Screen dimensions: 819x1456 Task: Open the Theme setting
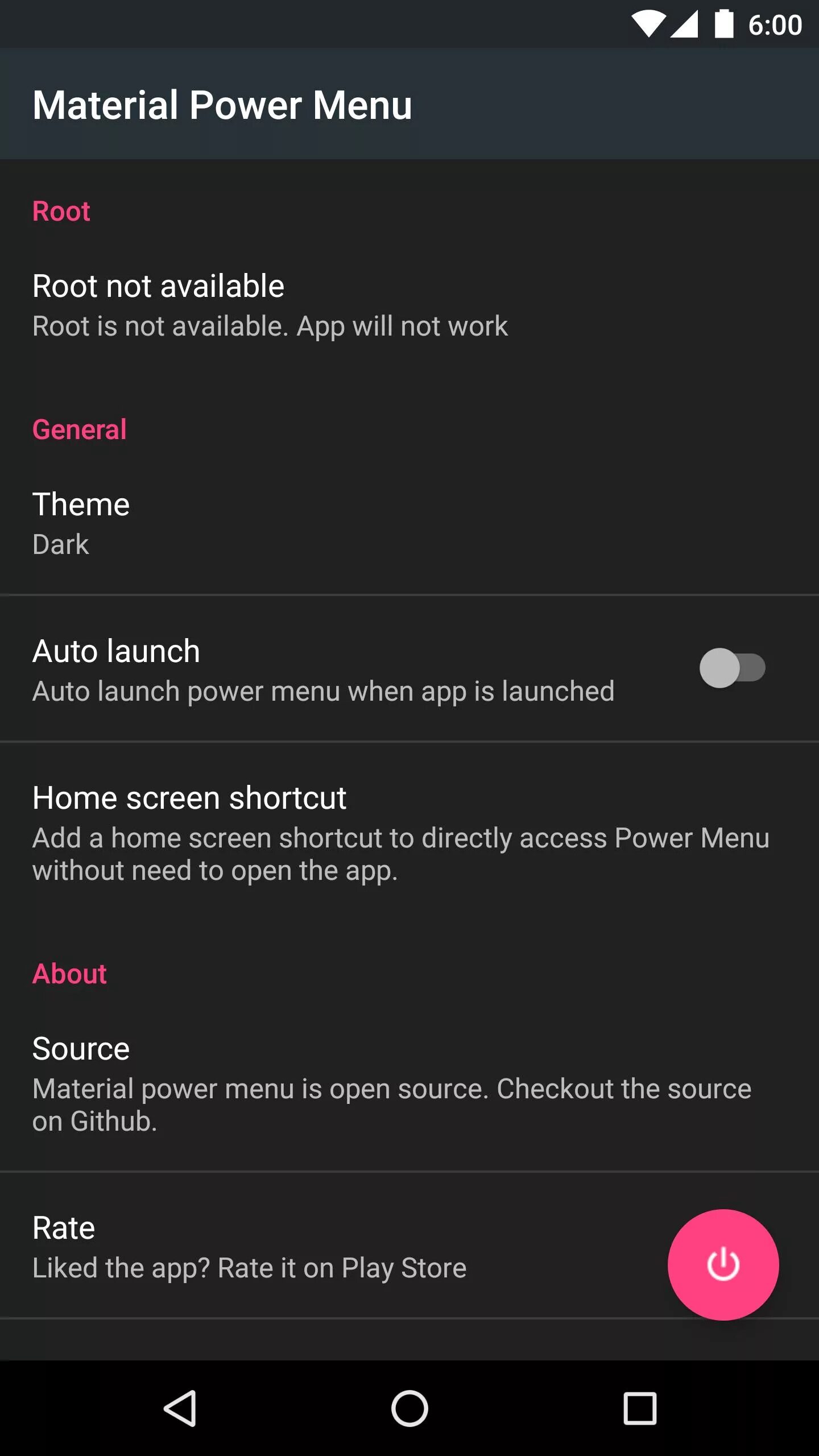[x=409, y=523]
